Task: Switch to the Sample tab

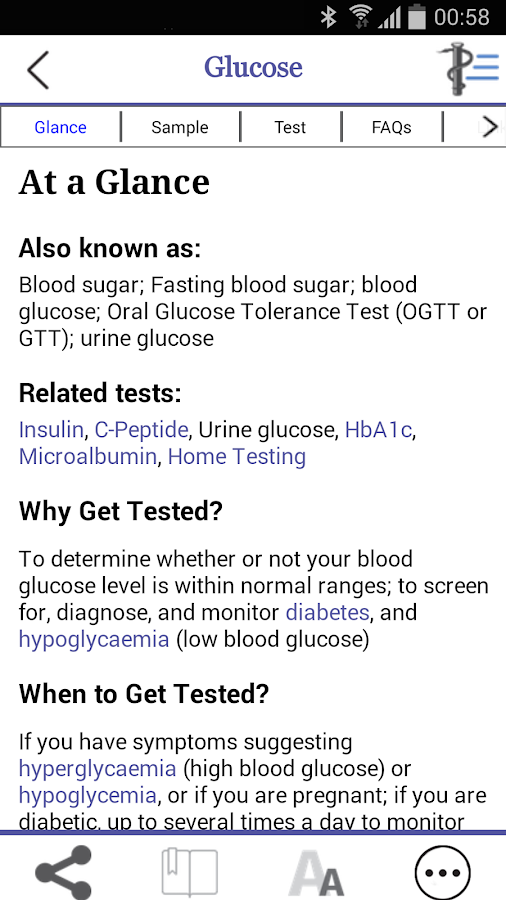Action: click(x=180, y=127)
